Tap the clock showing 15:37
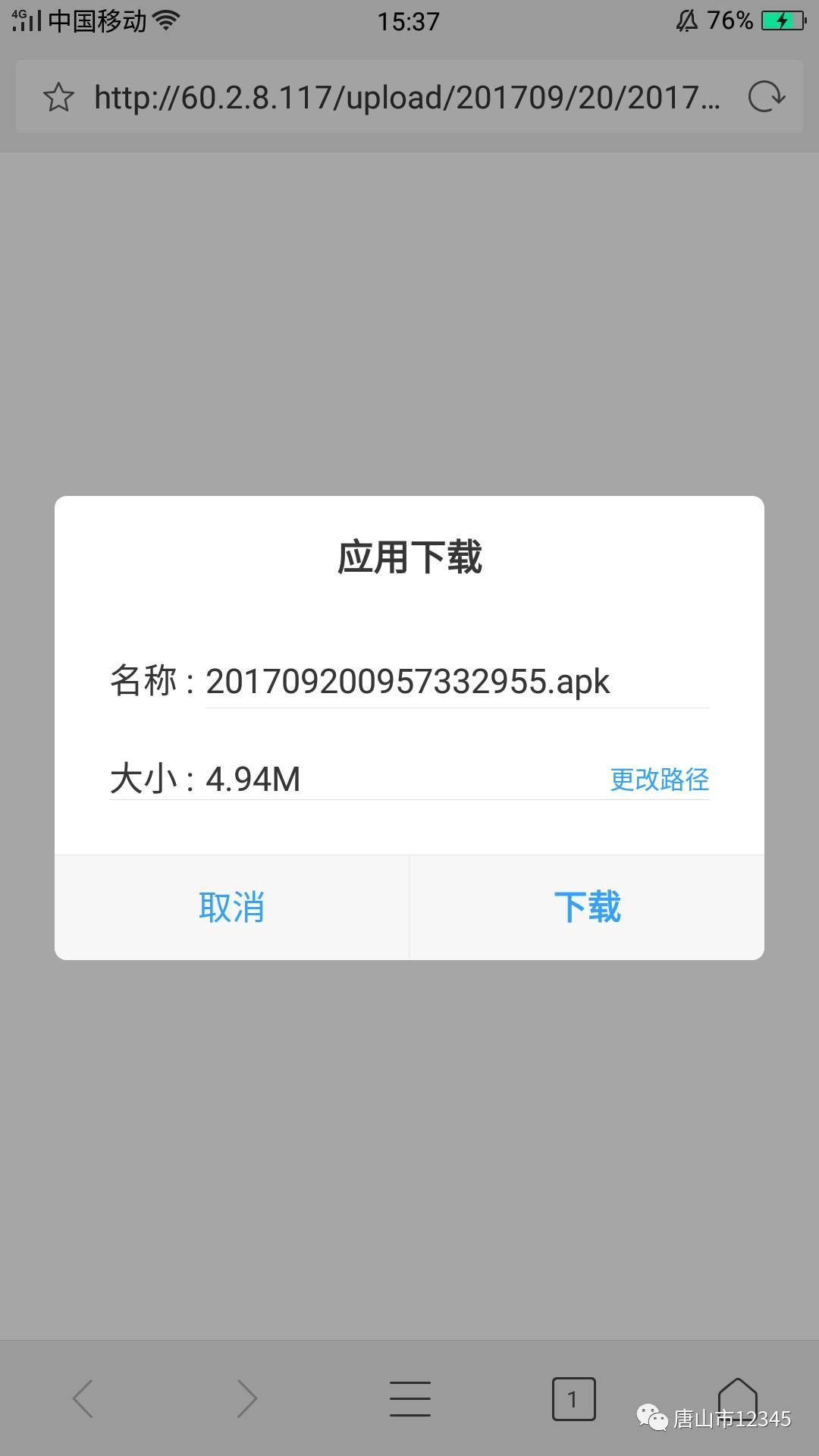Image resolution: width=819 pixels, height=1456 pixels. point(409,20)
